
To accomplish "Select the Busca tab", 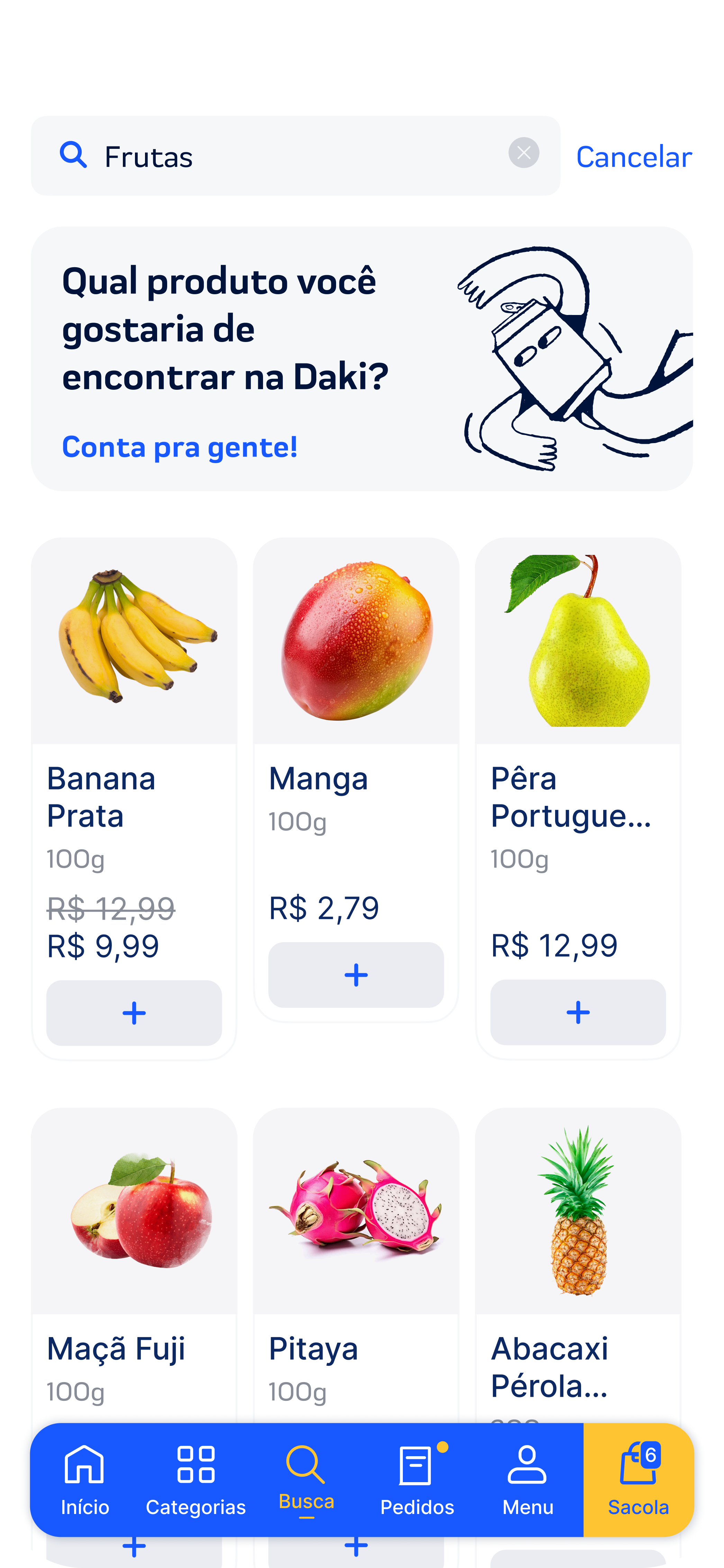I will 306,1480.
